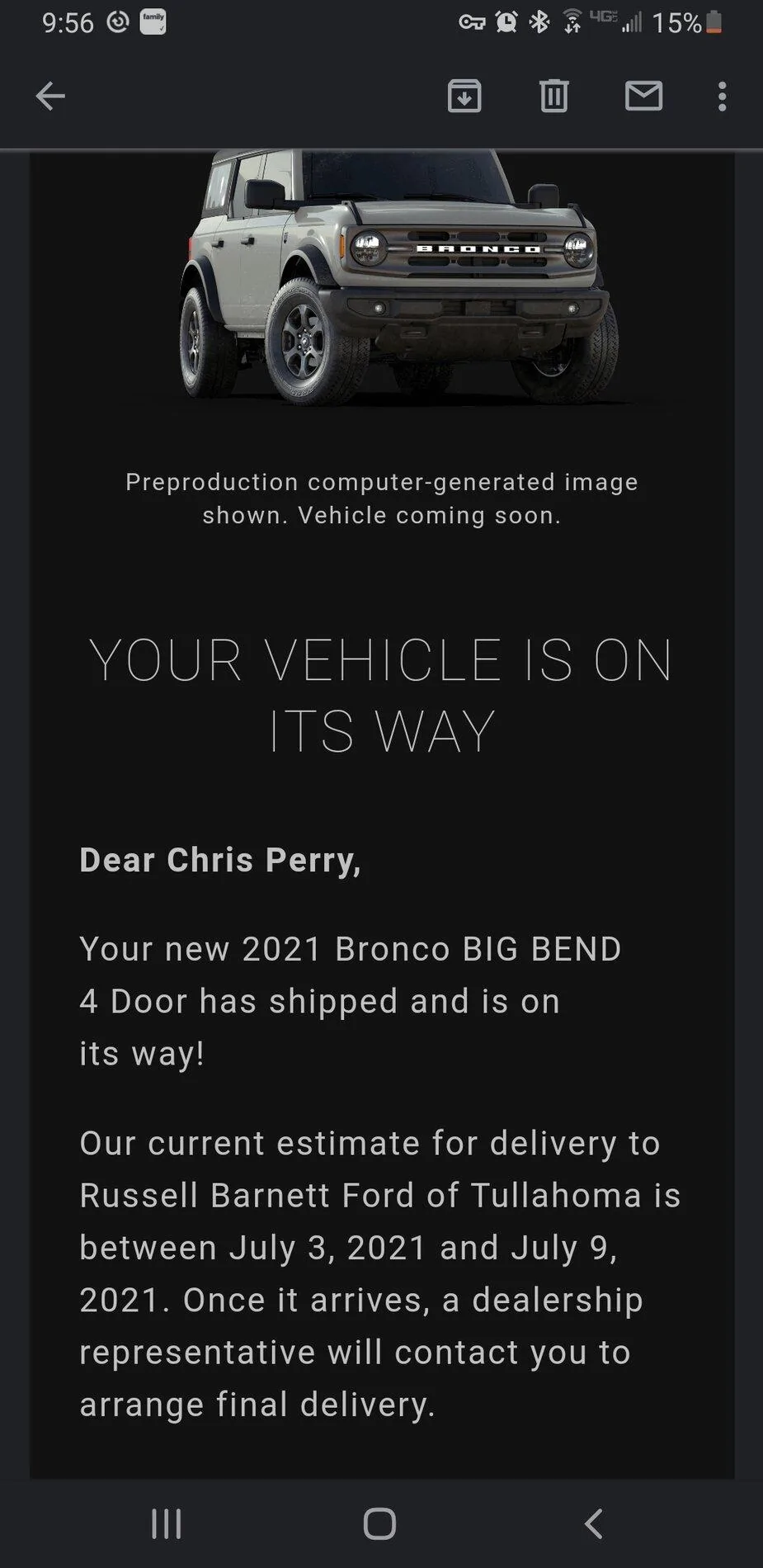Open the three-dot overflow menu
This screenshot has height=1568, width=763.
coord(722,96)
